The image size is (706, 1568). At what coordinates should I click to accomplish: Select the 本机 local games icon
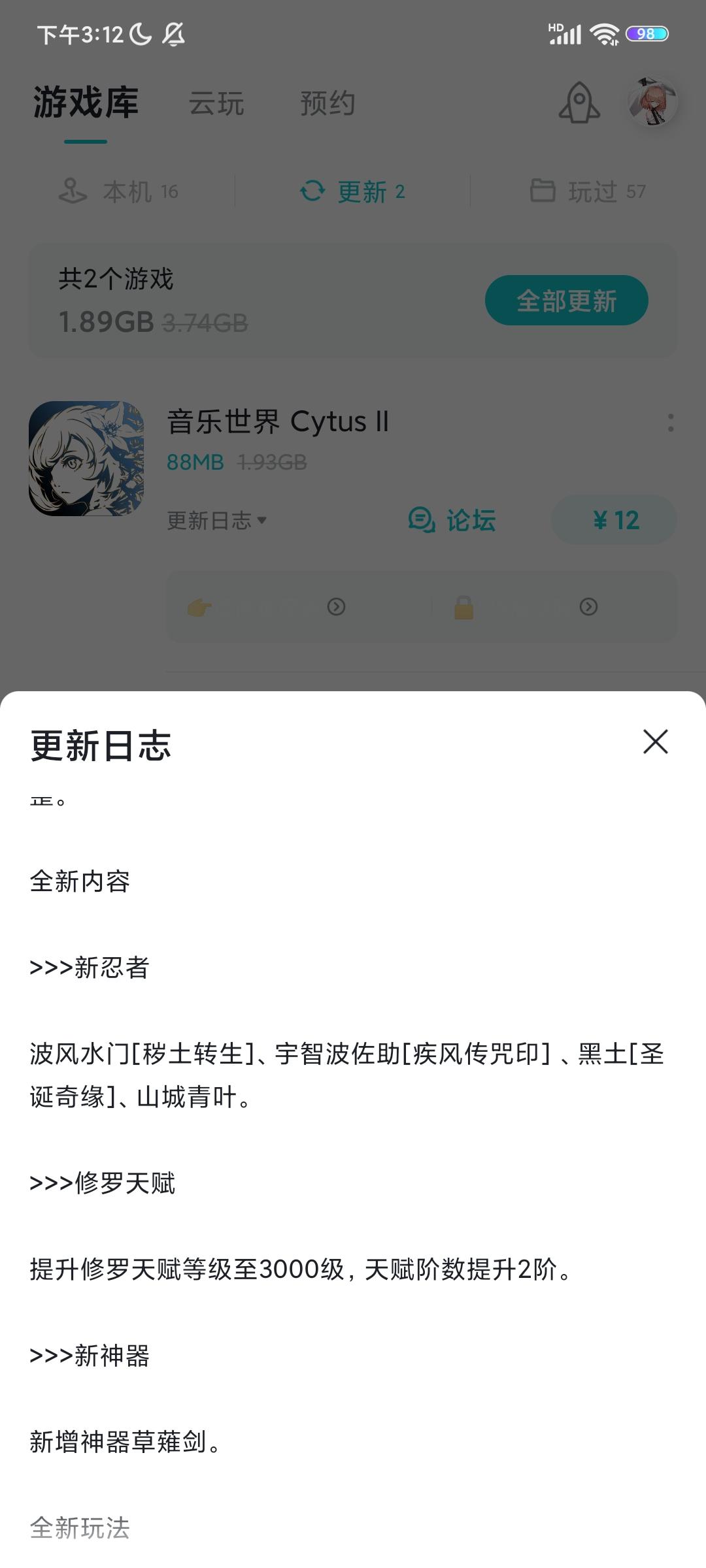coord(73,191)
